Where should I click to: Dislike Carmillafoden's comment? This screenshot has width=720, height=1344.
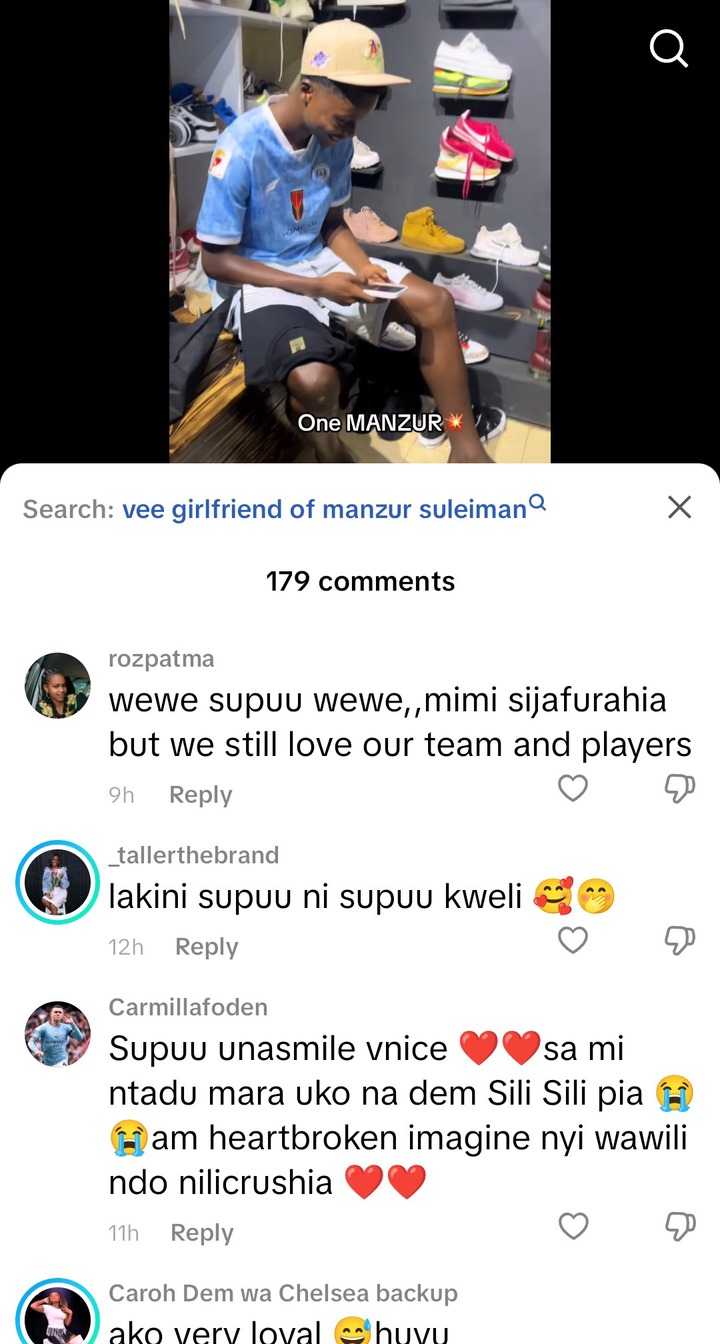[680, 1227]
